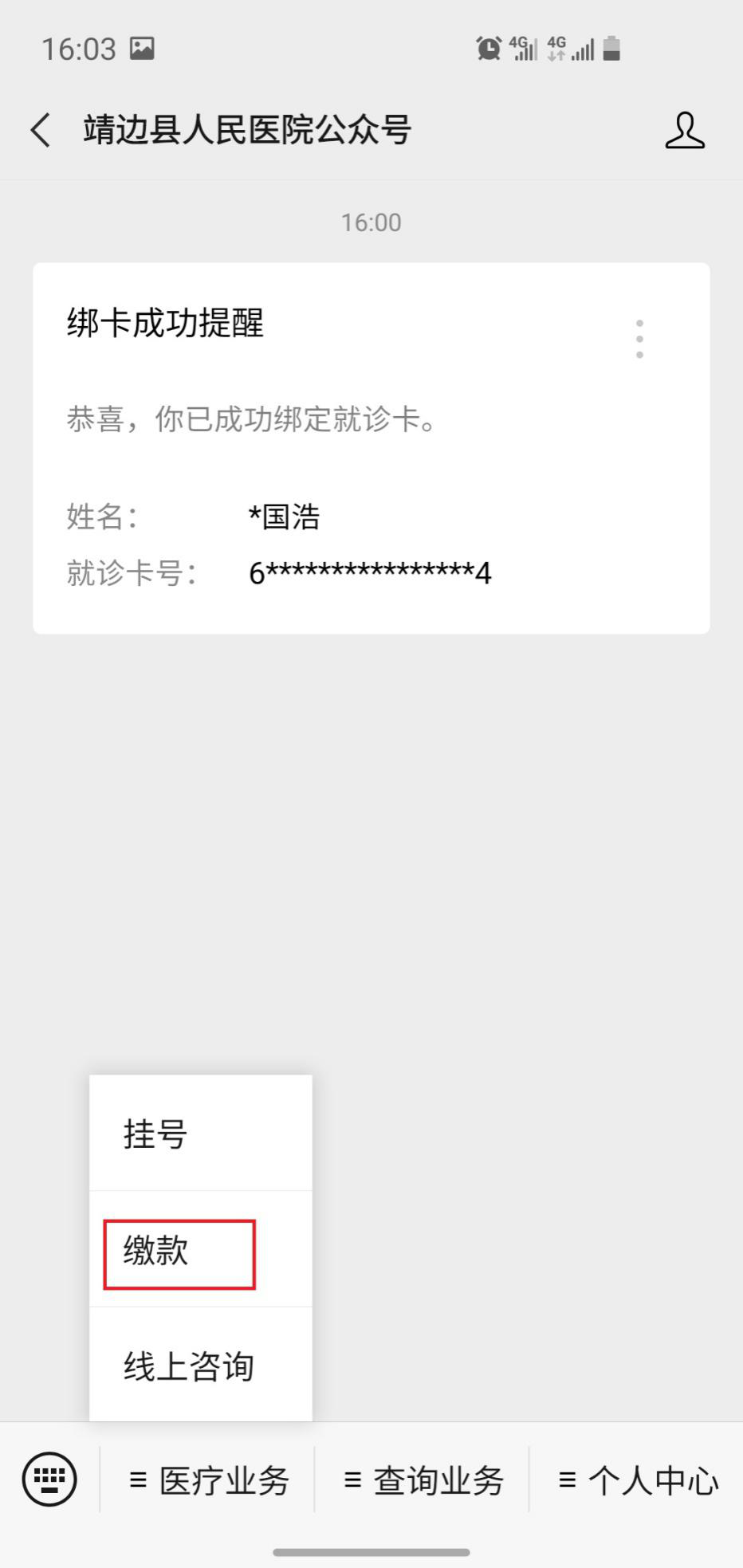Open the account profile icon
The height and width of the screenshot is (1568, 743).
[685, 130]
